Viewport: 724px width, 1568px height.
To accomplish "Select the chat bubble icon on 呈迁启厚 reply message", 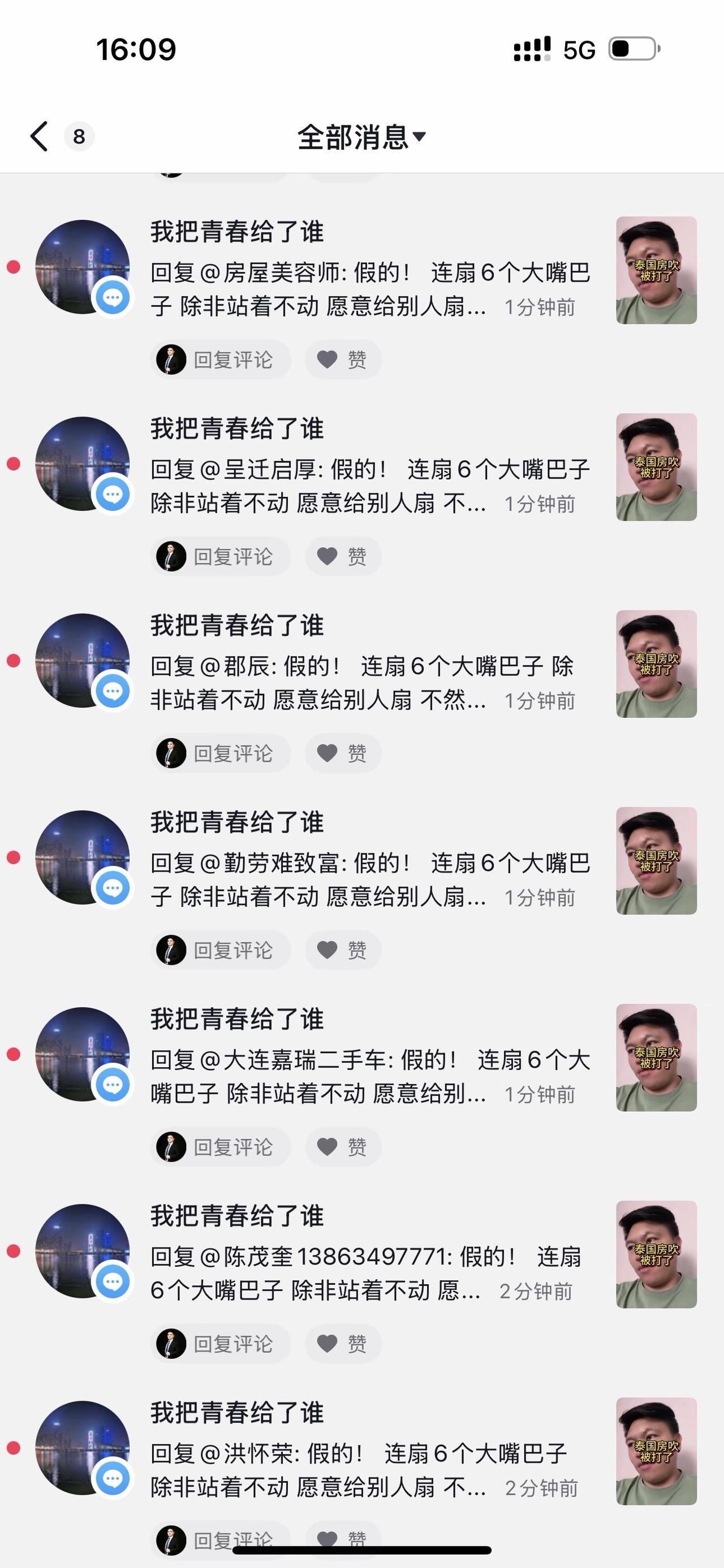I will pos(112,495).
